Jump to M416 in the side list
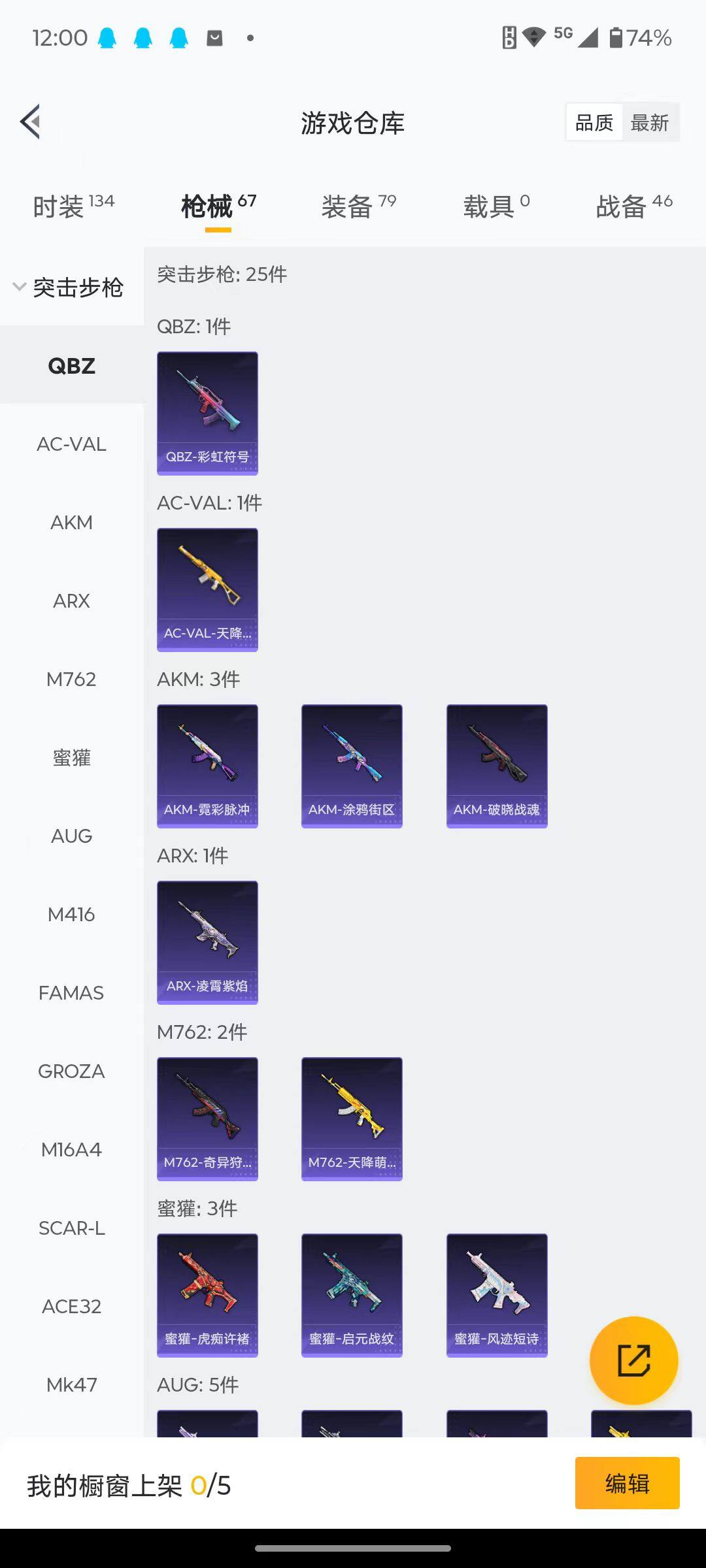Image resolution: width=706 pixels, height=1568 pixels. point(71,915)
